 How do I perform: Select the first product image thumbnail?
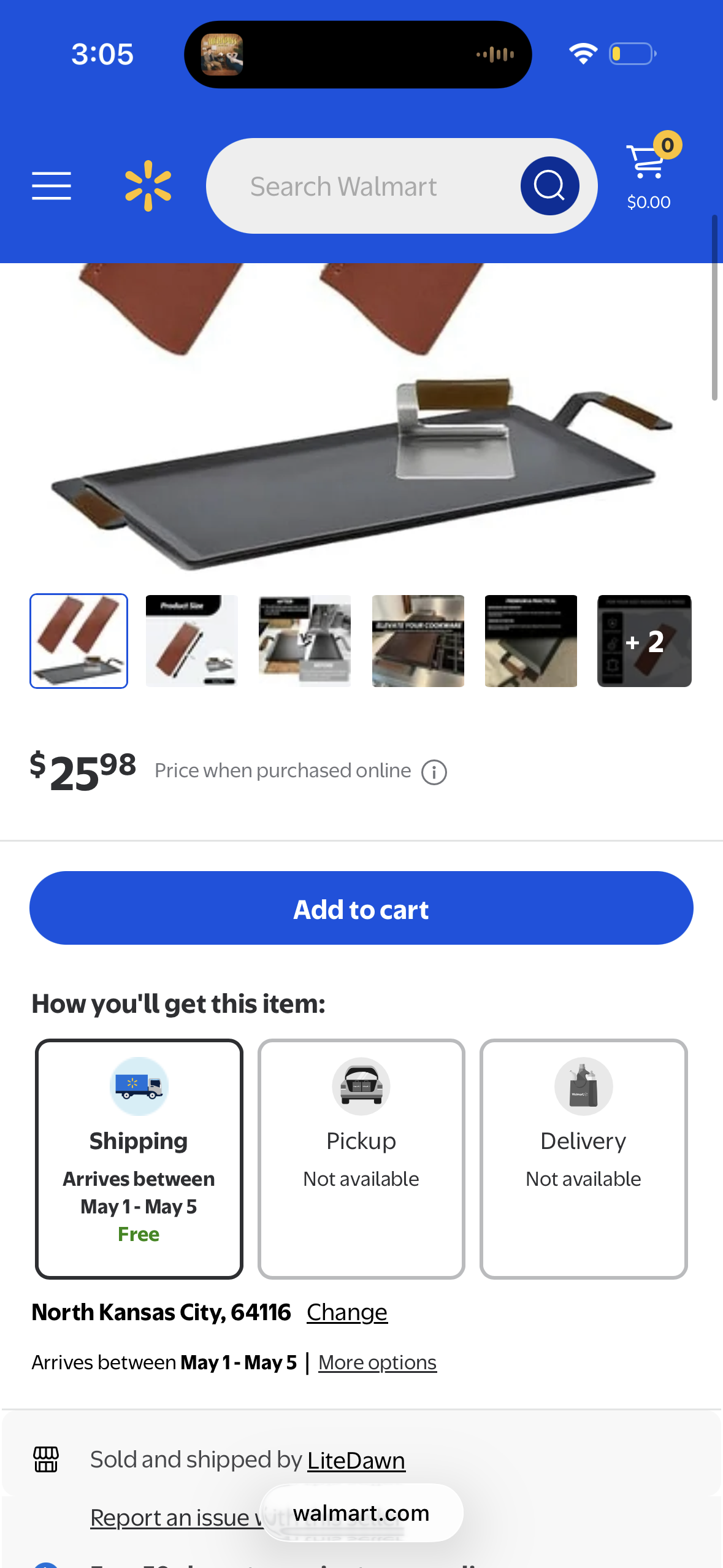click(79, 641)
